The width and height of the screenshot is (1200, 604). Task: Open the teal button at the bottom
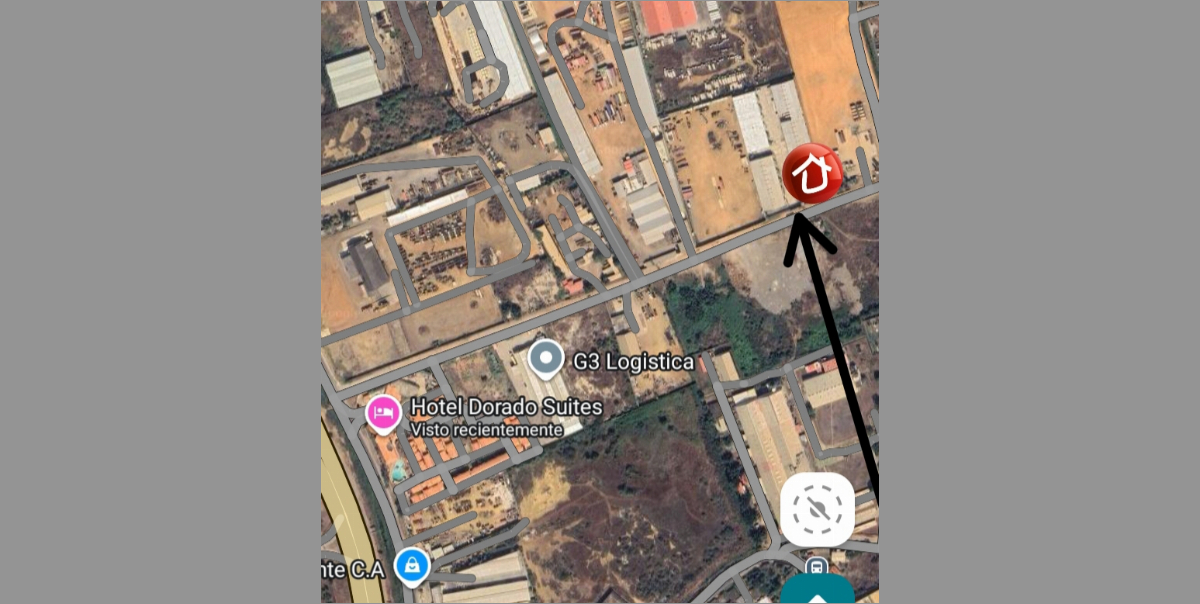tap(817, 591)
